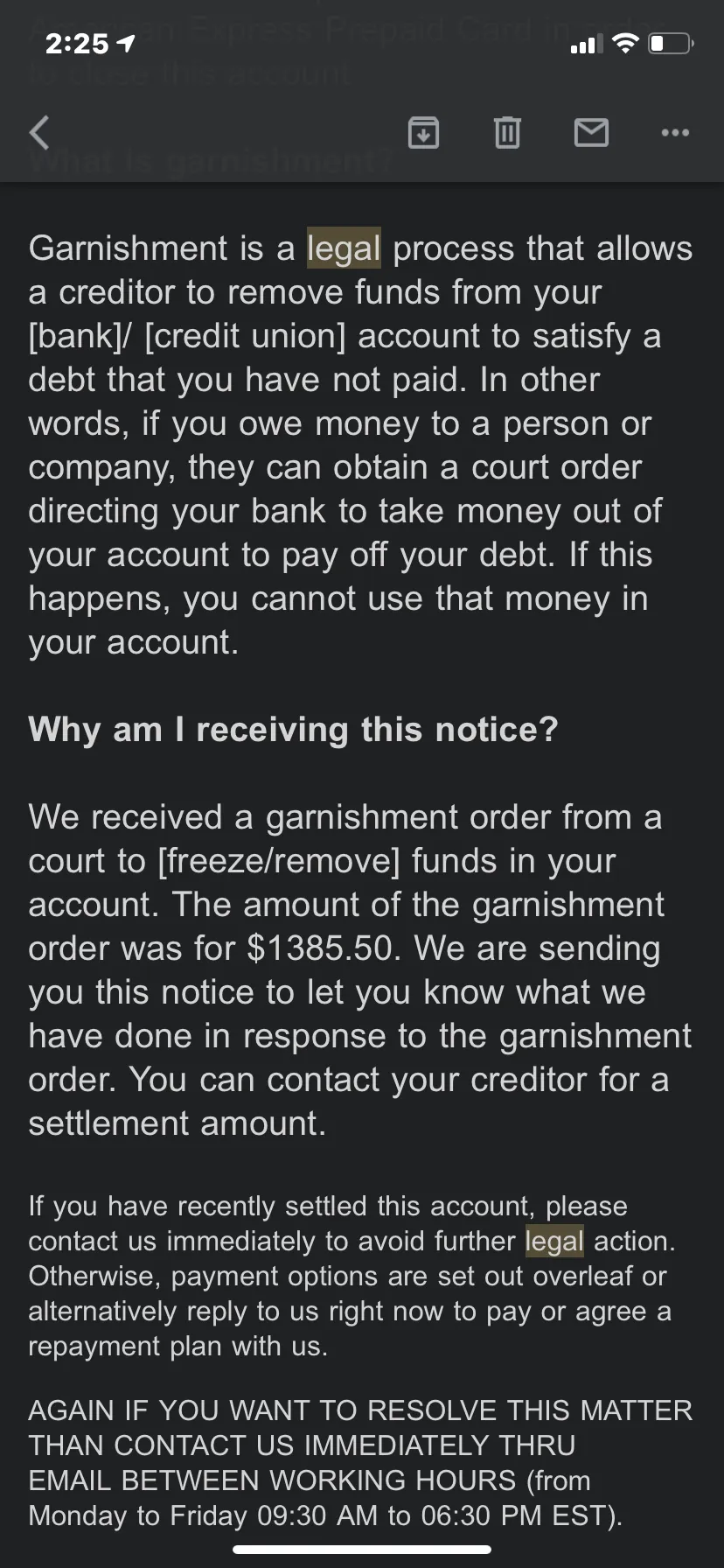
Task: Go back to the inbox
Action: coord(40,133)
